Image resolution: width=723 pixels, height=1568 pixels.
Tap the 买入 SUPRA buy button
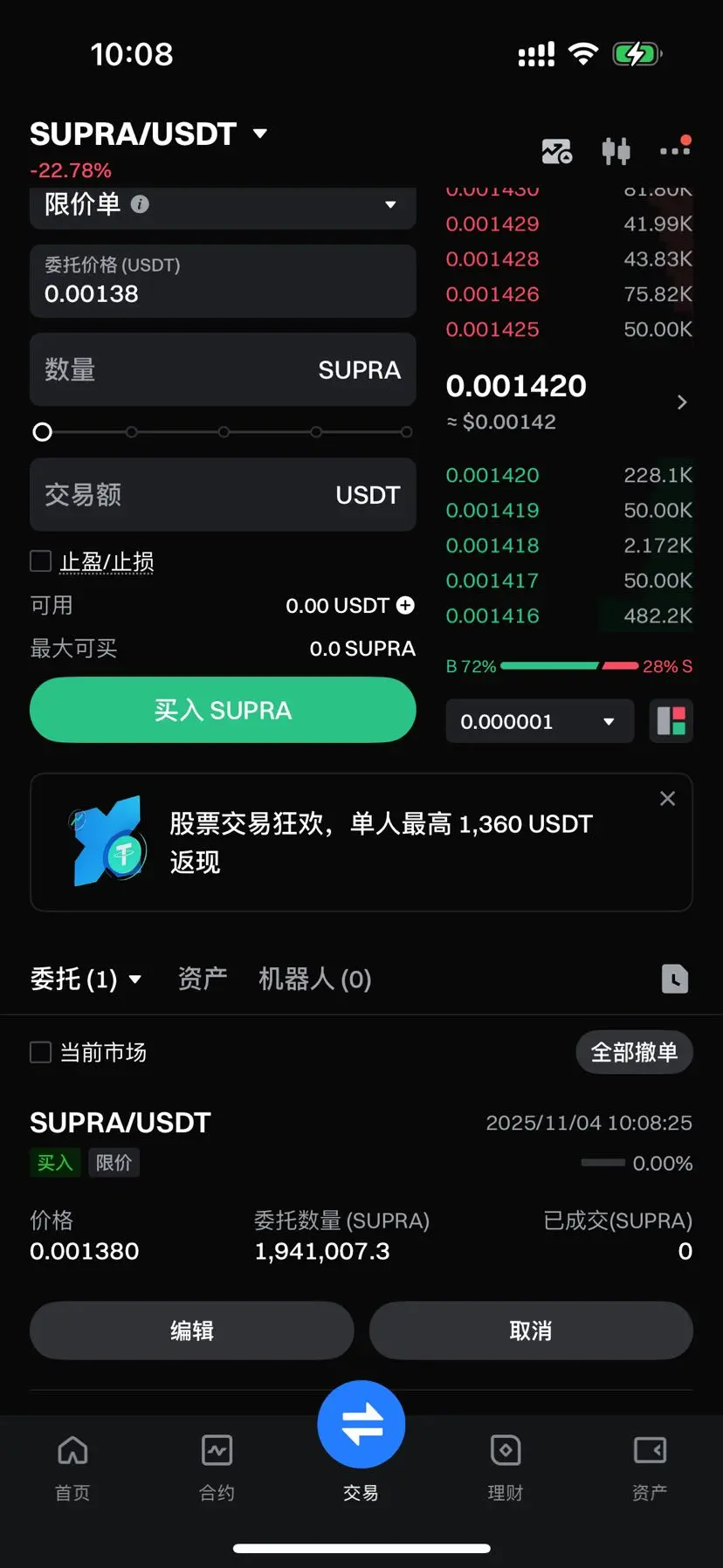pos(223,710)
